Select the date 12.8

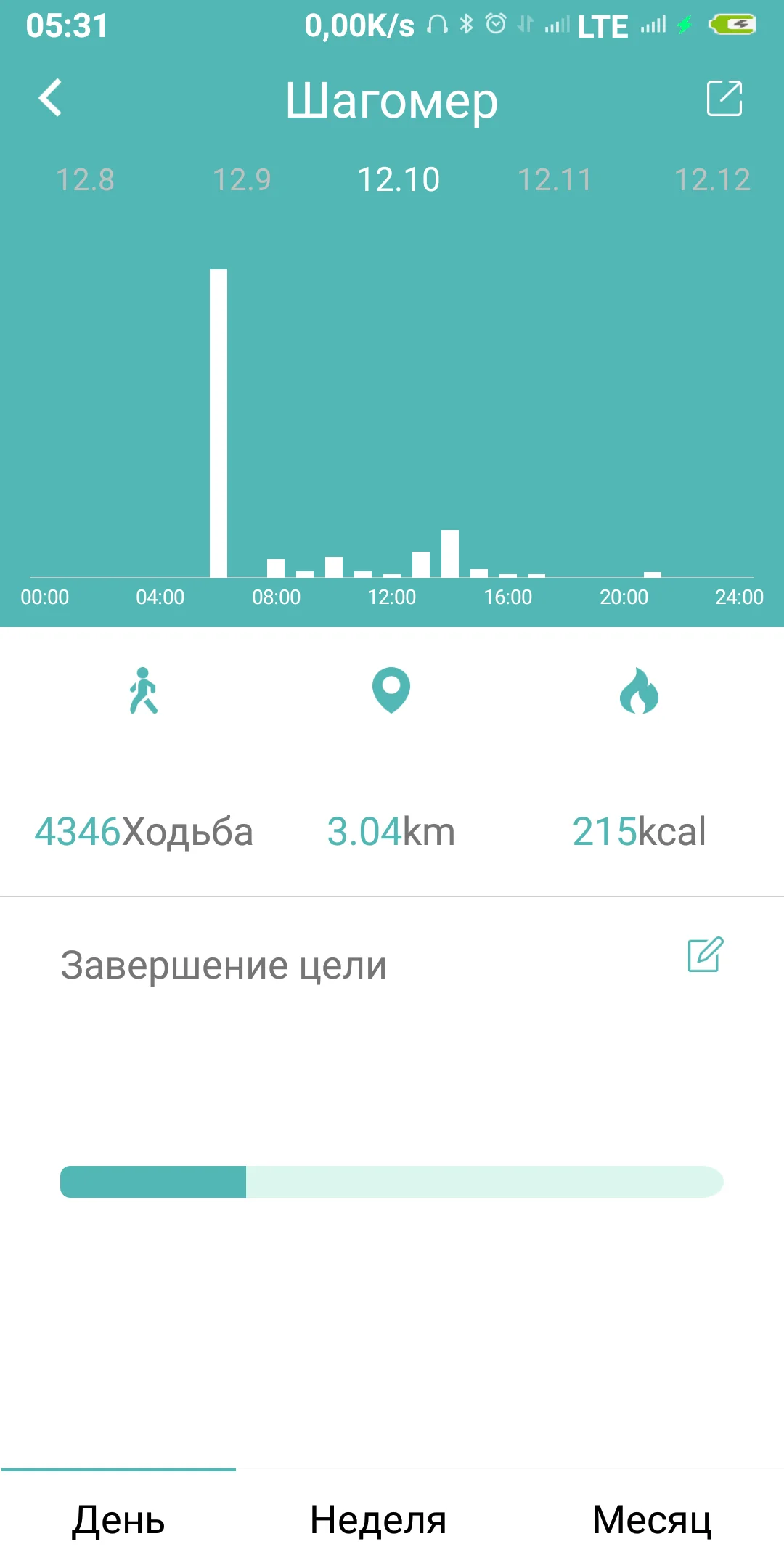click(86, 180)
